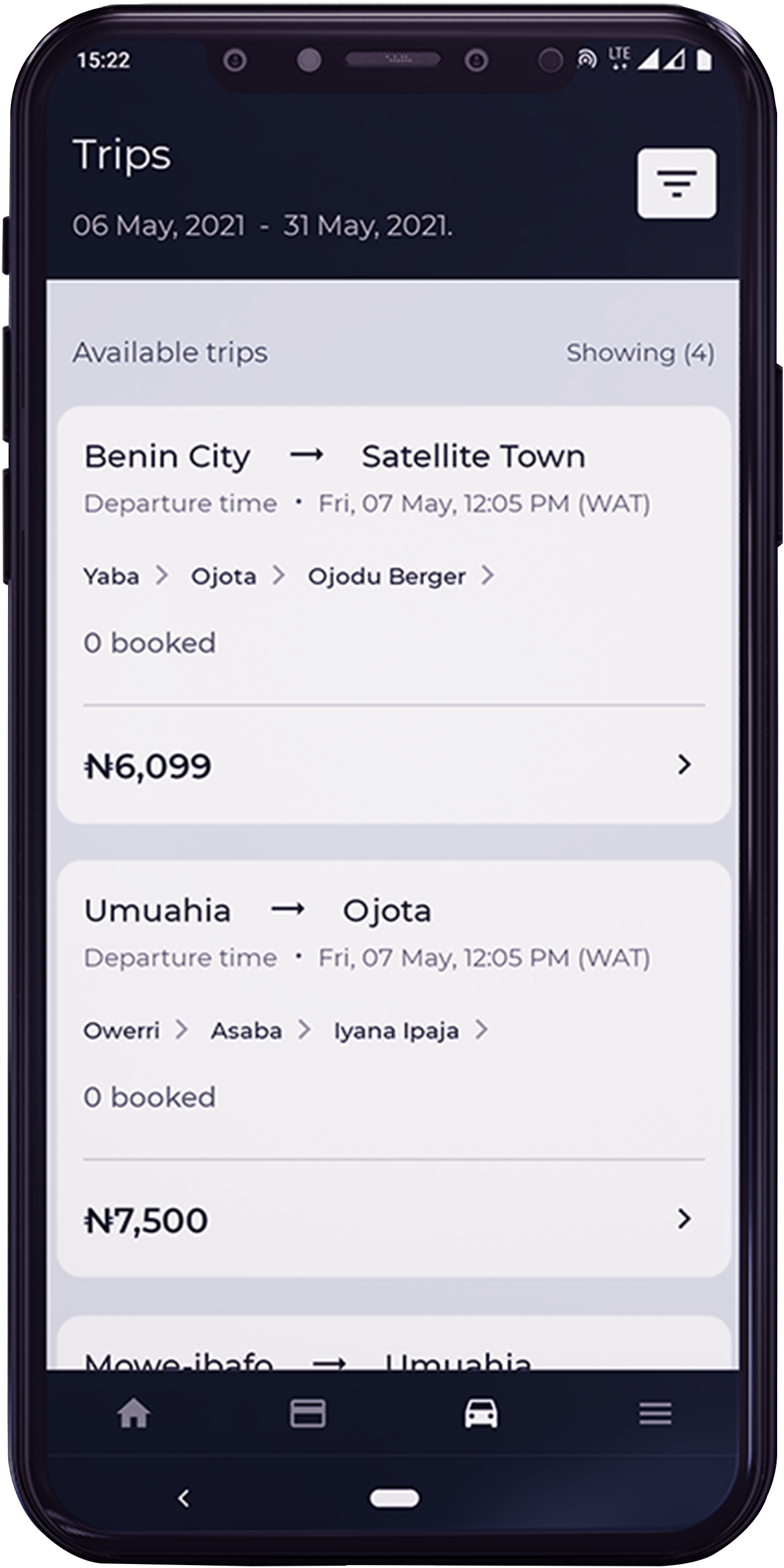The height and width of the screenshot is (1568, 784).
Task: Open the Umuahia to Ojota trip card
Action: (393, 1069)
